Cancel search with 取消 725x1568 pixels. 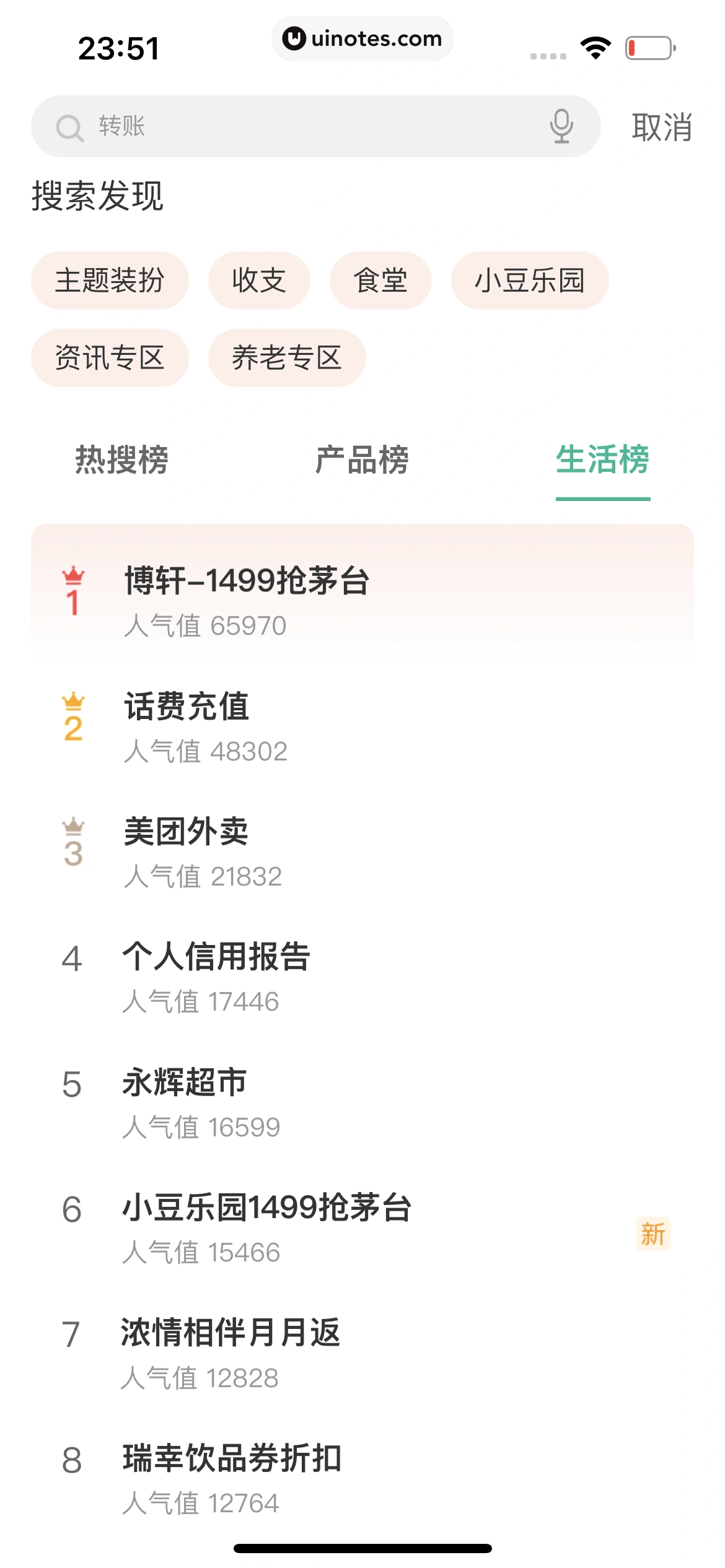[x=662, y=128]
